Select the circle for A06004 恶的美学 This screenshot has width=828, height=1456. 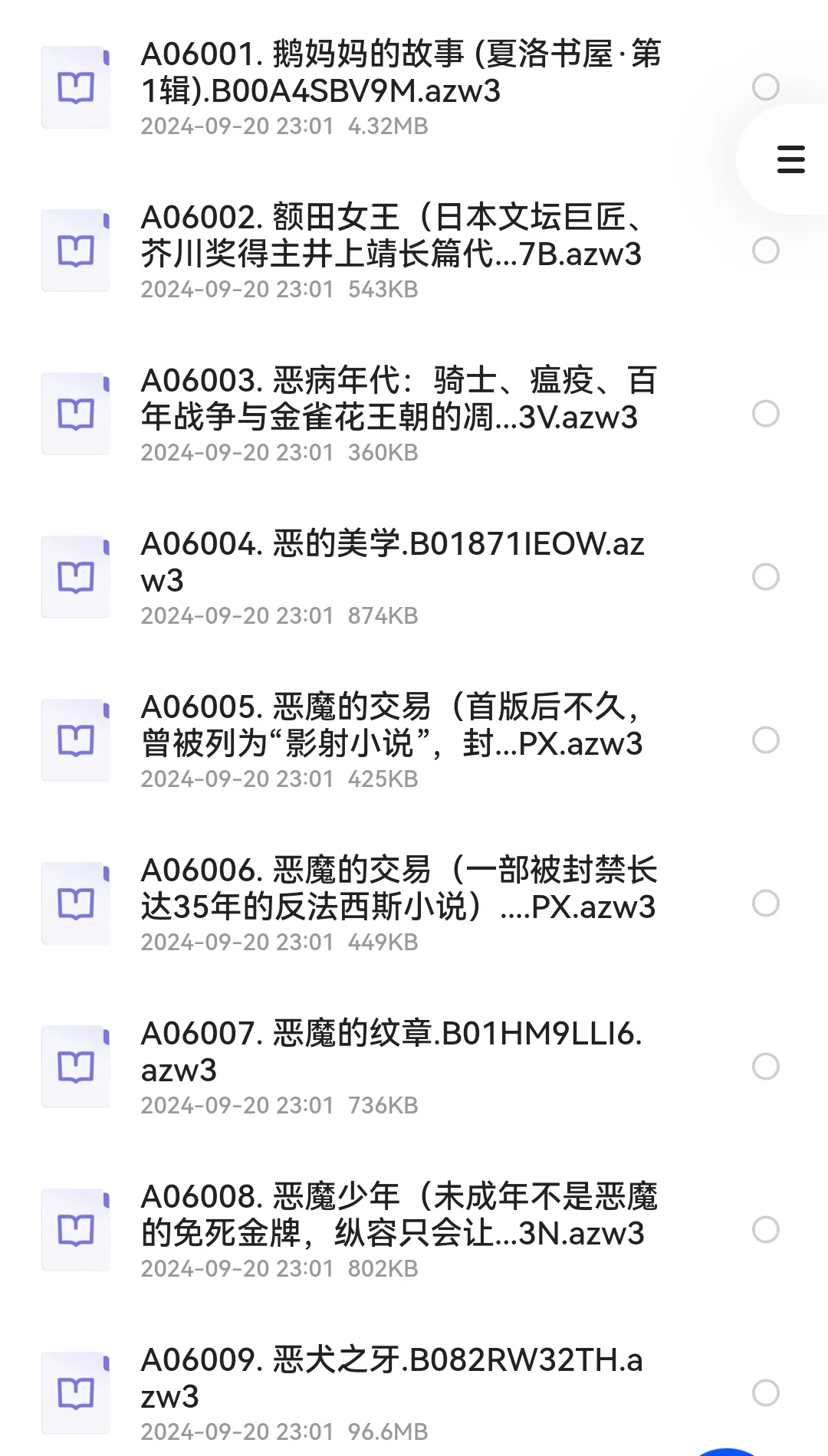(765, 577)
